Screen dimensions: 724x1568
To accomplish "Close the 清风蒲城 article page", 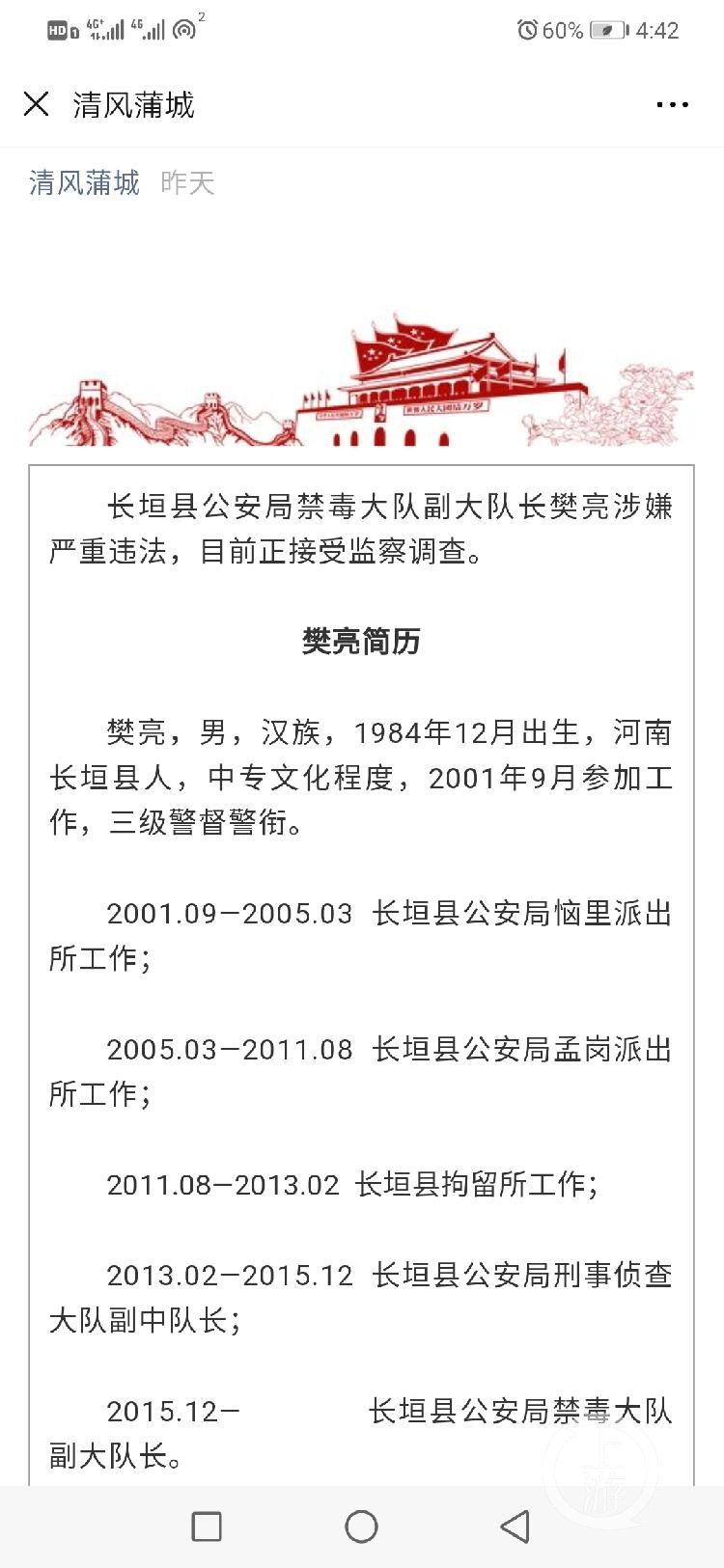I will point(37,104).
